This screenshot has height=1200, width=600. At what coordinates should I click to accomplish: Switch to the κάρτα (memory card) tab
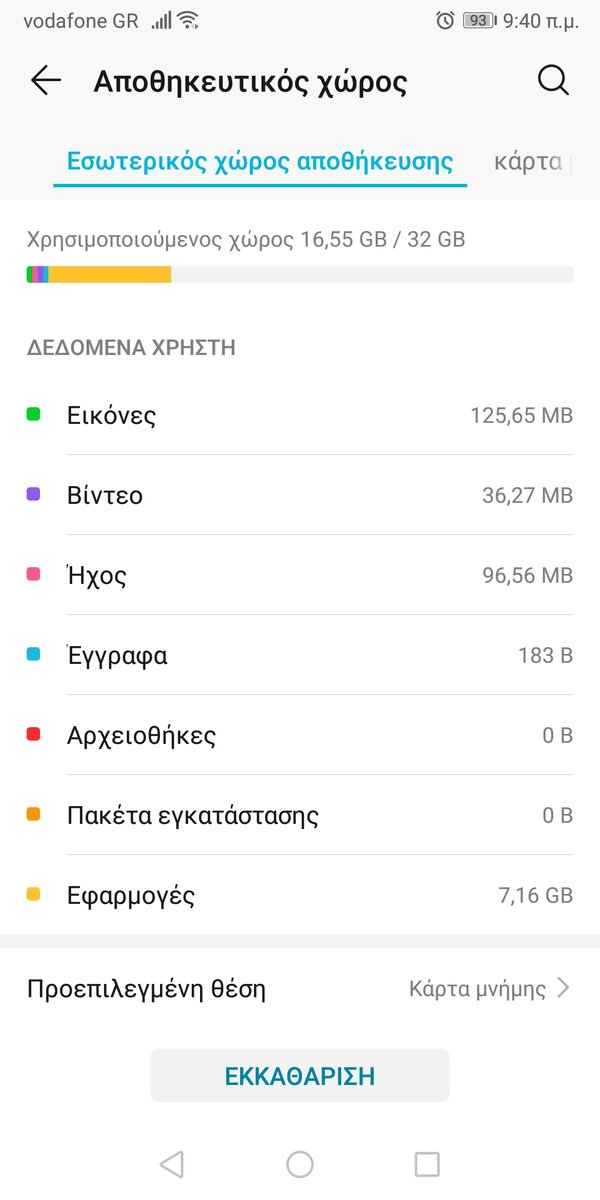(x=535, y=161)
